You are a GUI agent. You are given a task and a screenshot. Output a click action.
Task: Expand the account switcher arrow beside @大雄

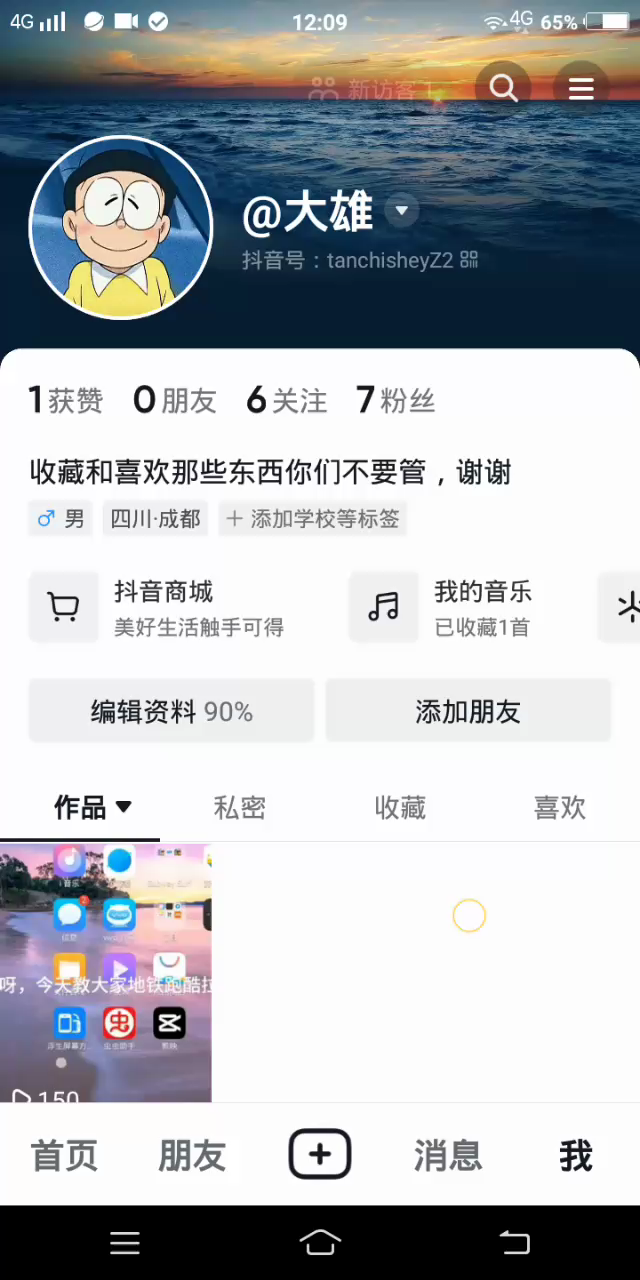point(402,211)
